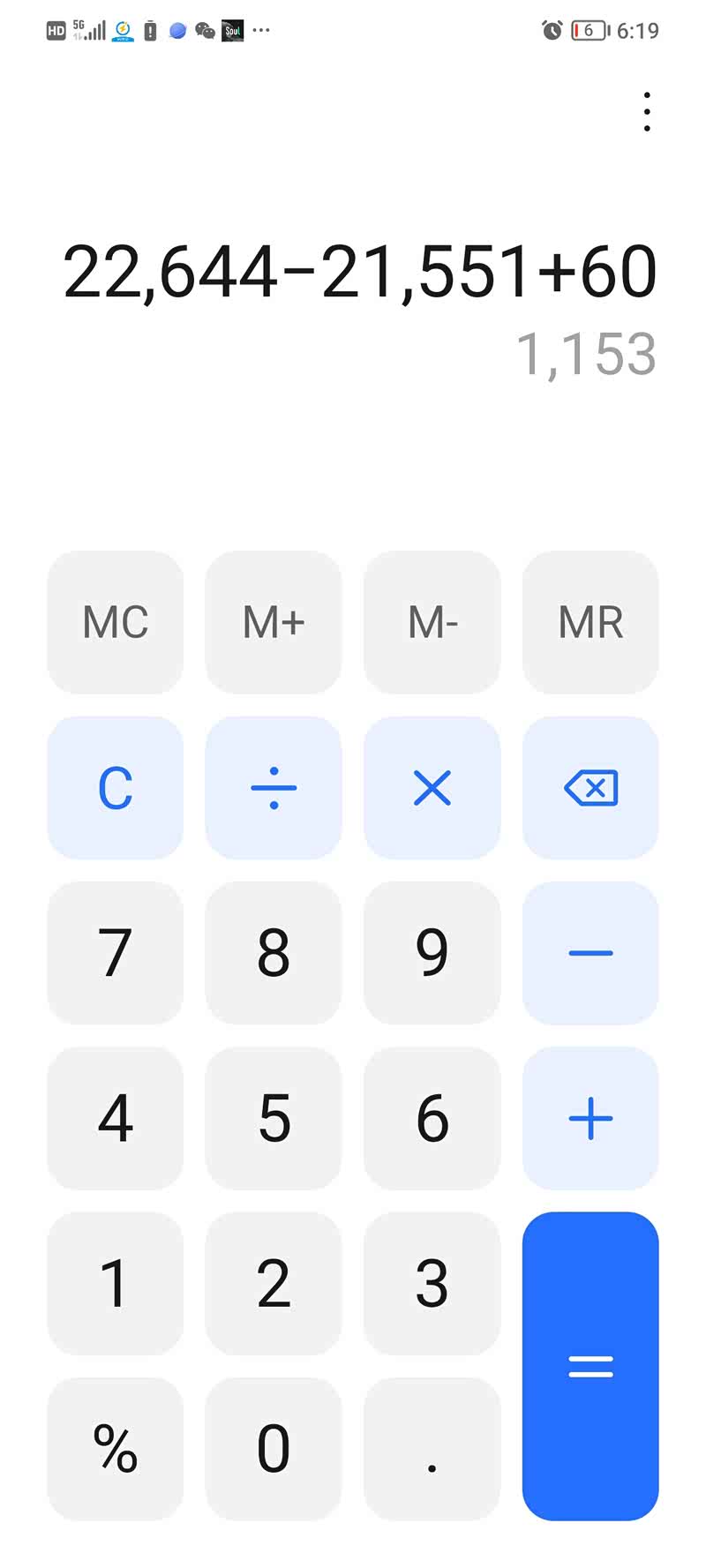Screen dimensions: 706x1568
Task: Enter the digit 0
Action: (x=274, y=1448)
